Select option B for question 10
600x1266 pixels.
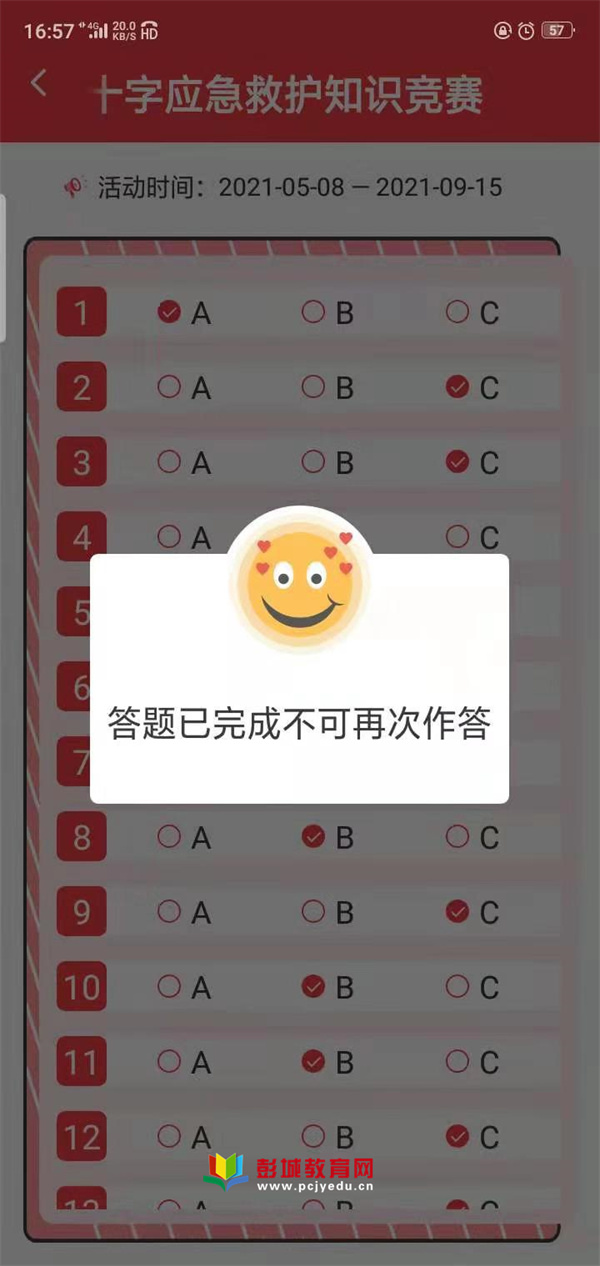[314, 987]
